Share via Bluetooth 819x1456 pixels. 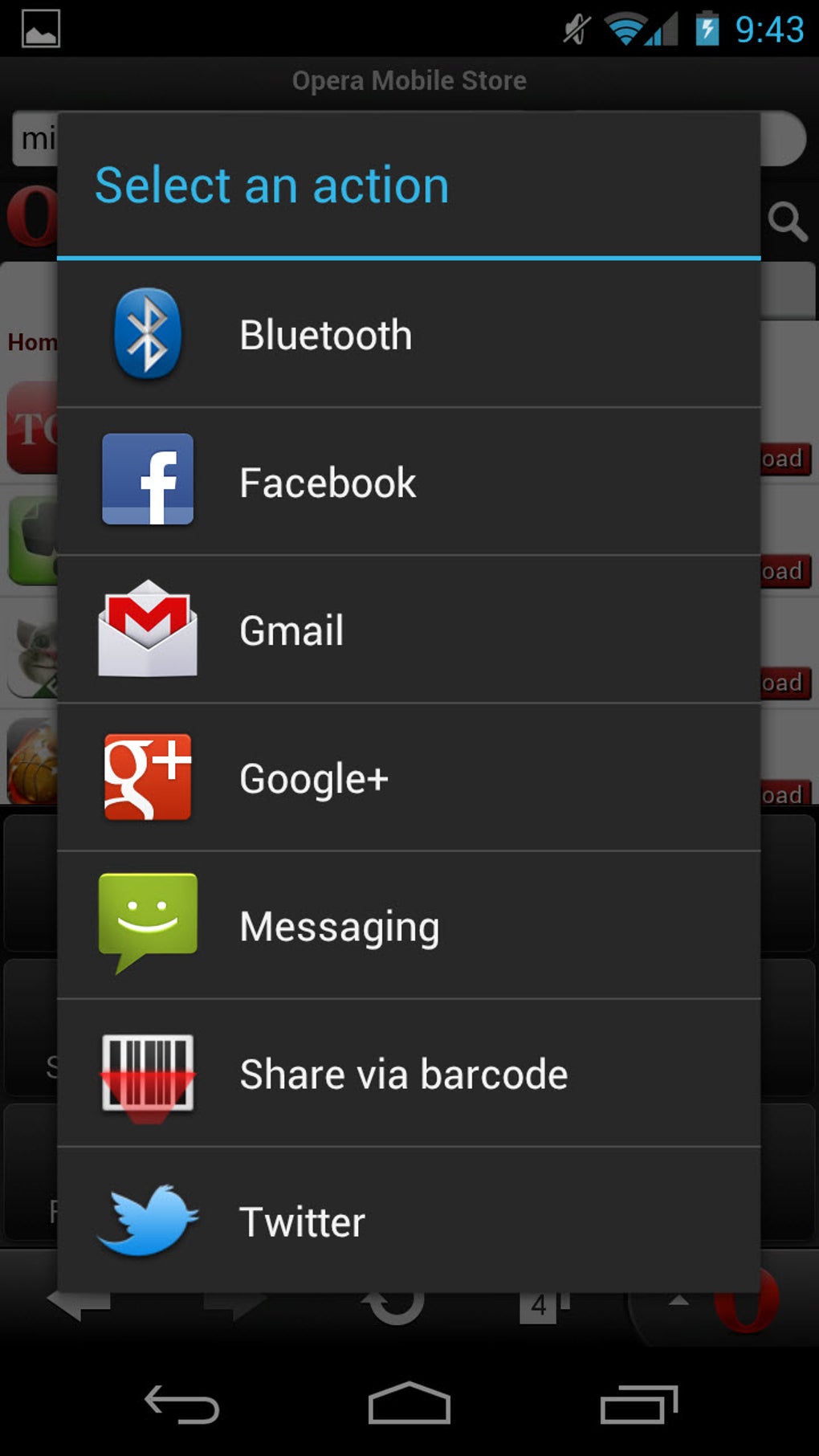pyautogui.click(x=408, y=334)
